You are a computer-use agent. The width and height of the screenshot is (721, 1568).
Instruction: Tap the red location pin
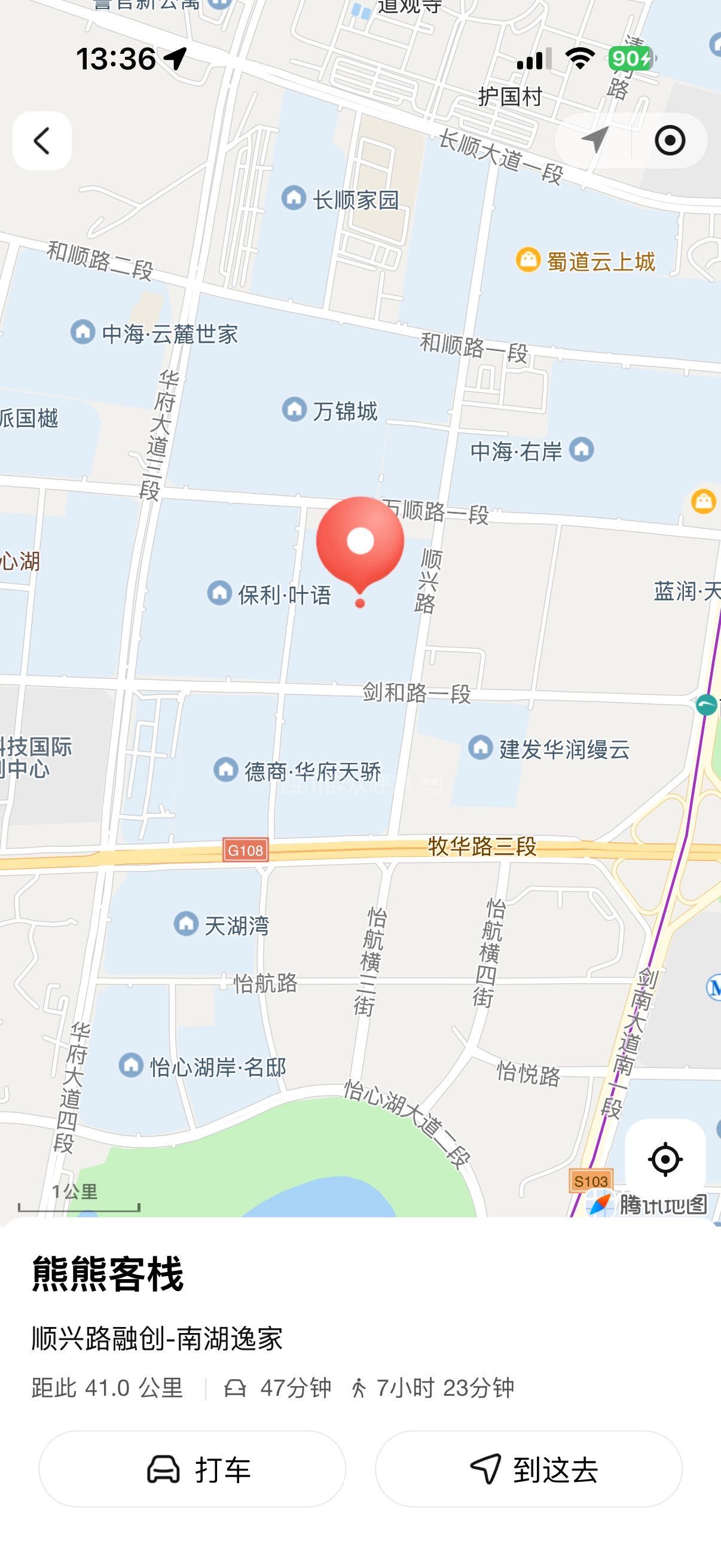[x=360, y=543]
